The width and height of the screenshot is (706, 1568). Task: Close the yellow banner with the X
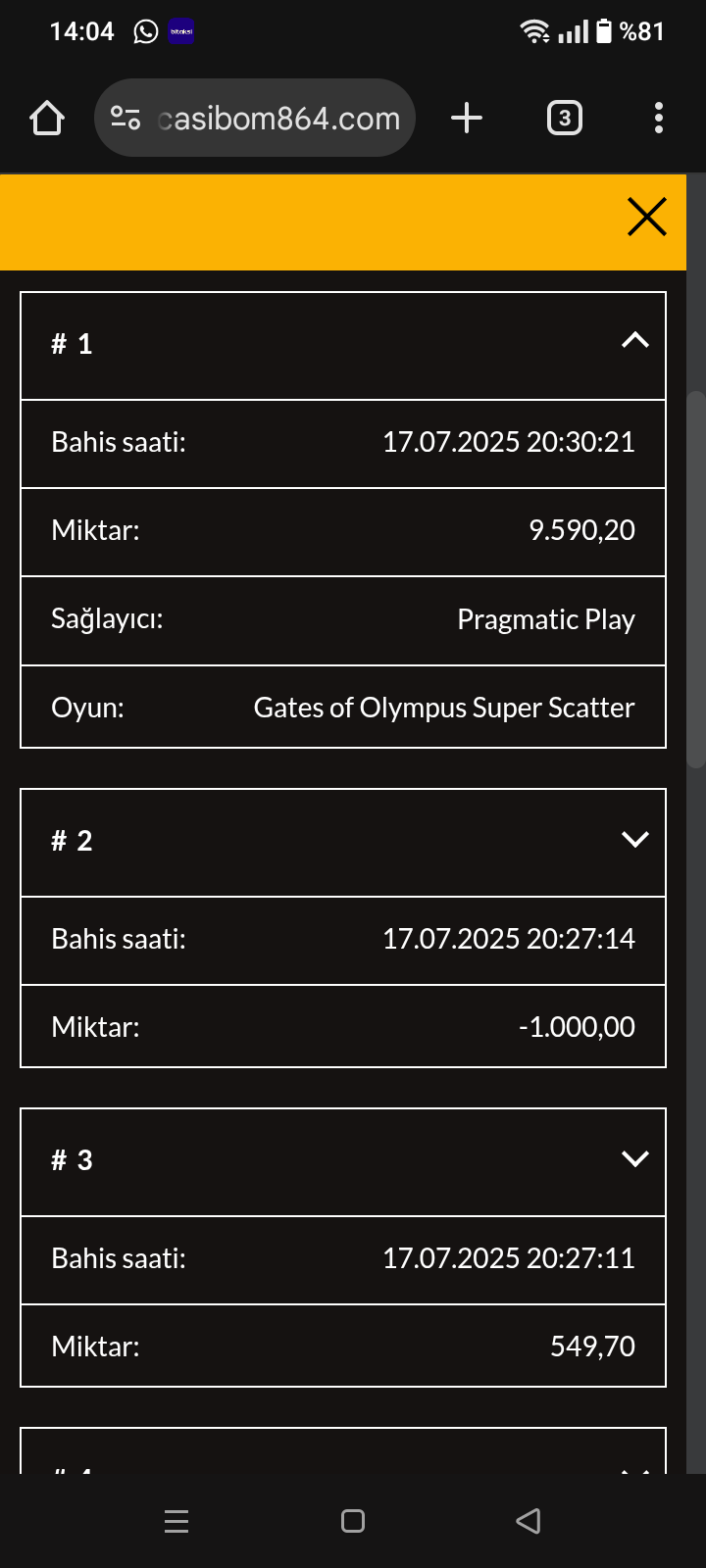(646, 217)
